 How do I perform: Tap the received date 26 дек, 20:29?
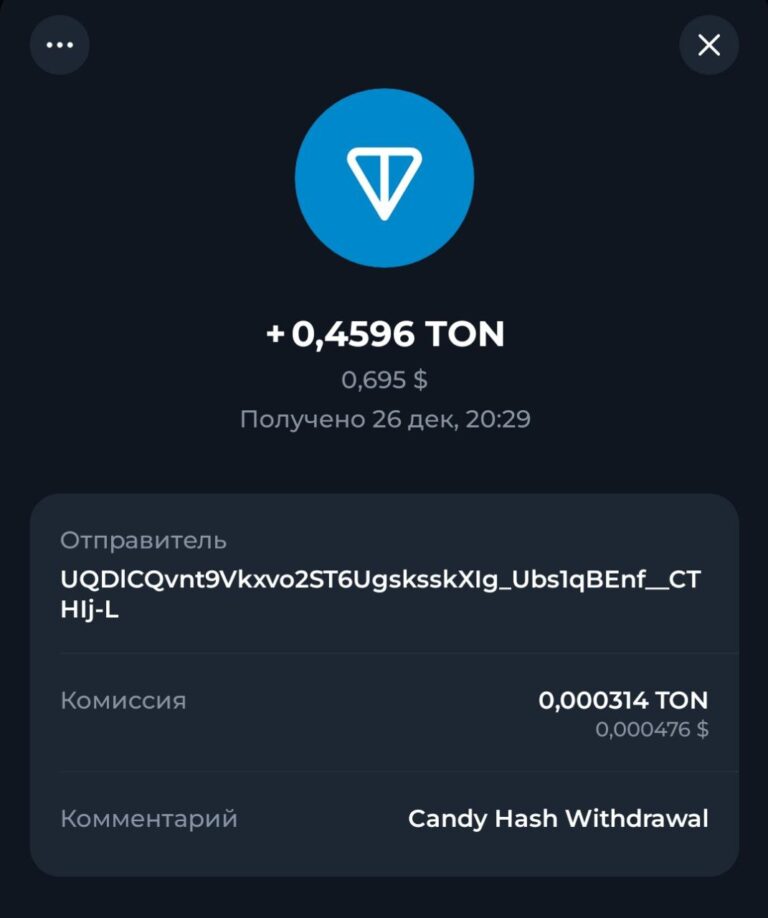tap(384, 419)
